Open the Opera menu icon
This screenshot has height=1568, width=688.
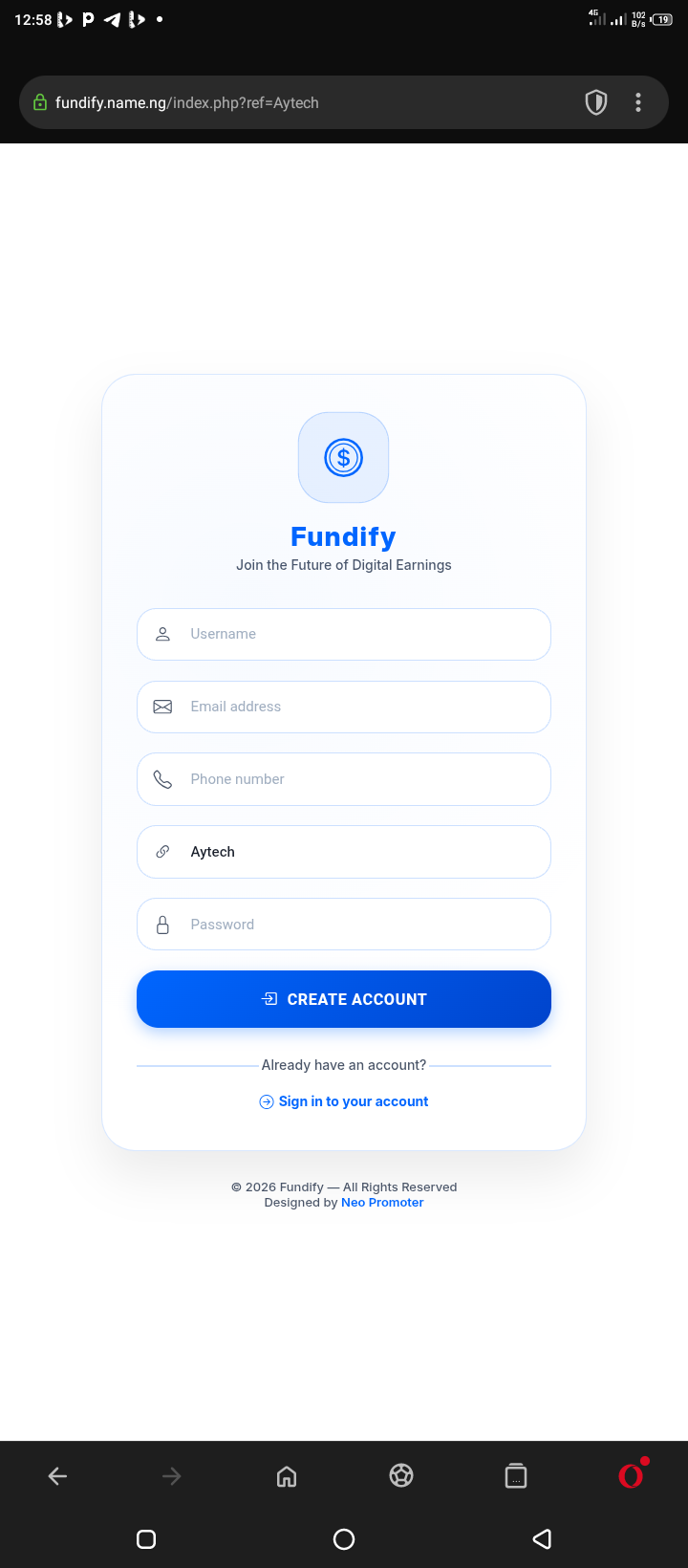(631, 1476)
